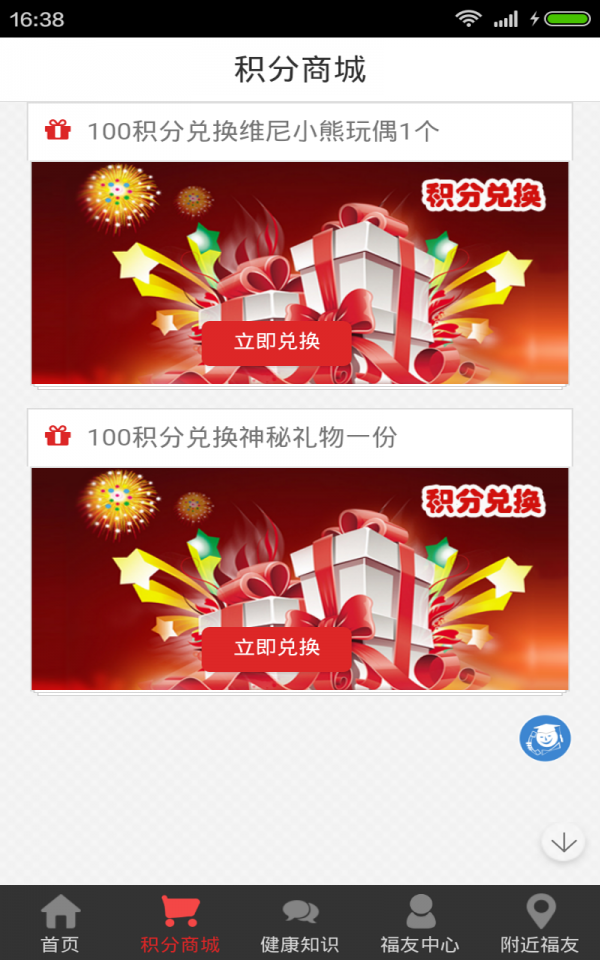Open the 100积分兑换维尼小熊玩偶1个 item
600x960 pixels.
264,131
